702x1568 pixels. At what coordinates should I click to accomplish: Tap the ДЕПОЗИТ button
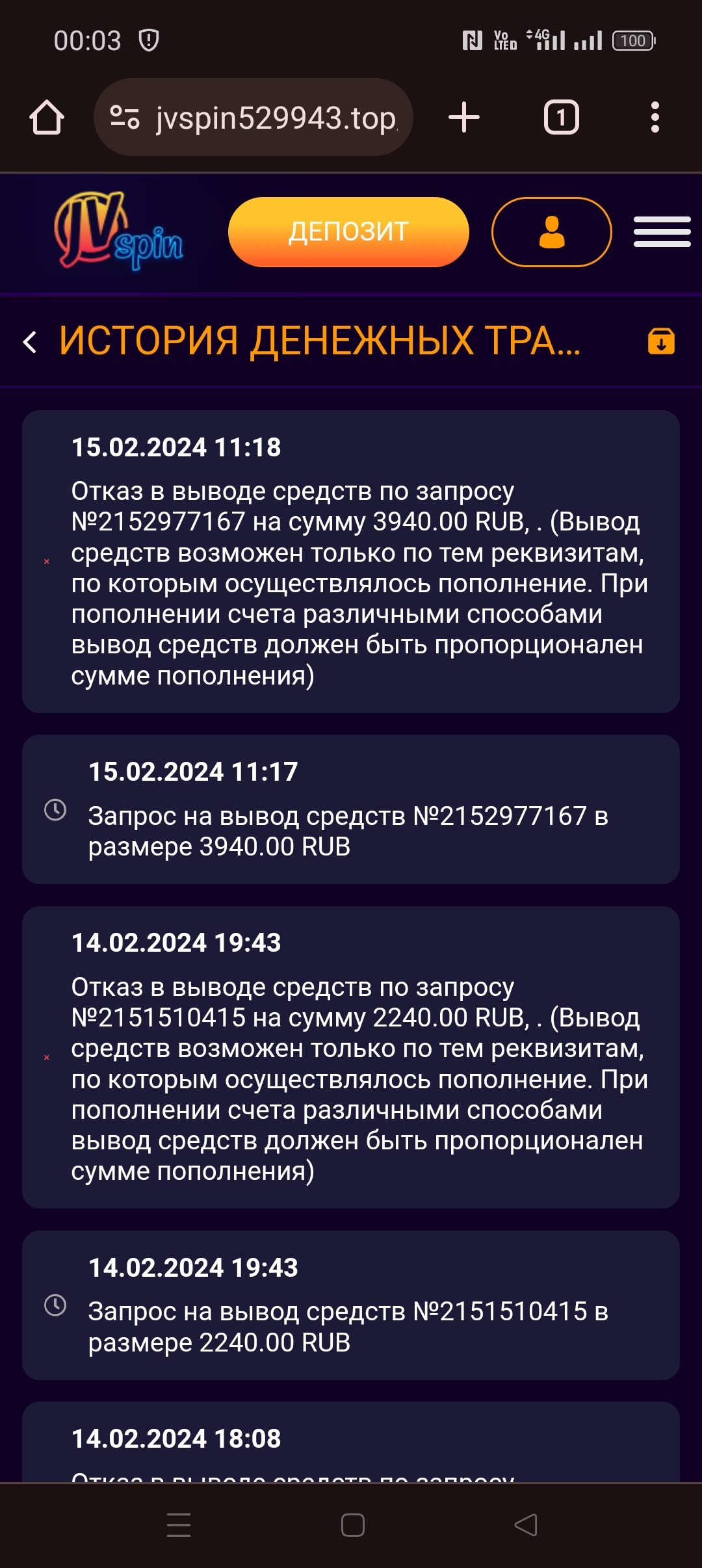348,232
